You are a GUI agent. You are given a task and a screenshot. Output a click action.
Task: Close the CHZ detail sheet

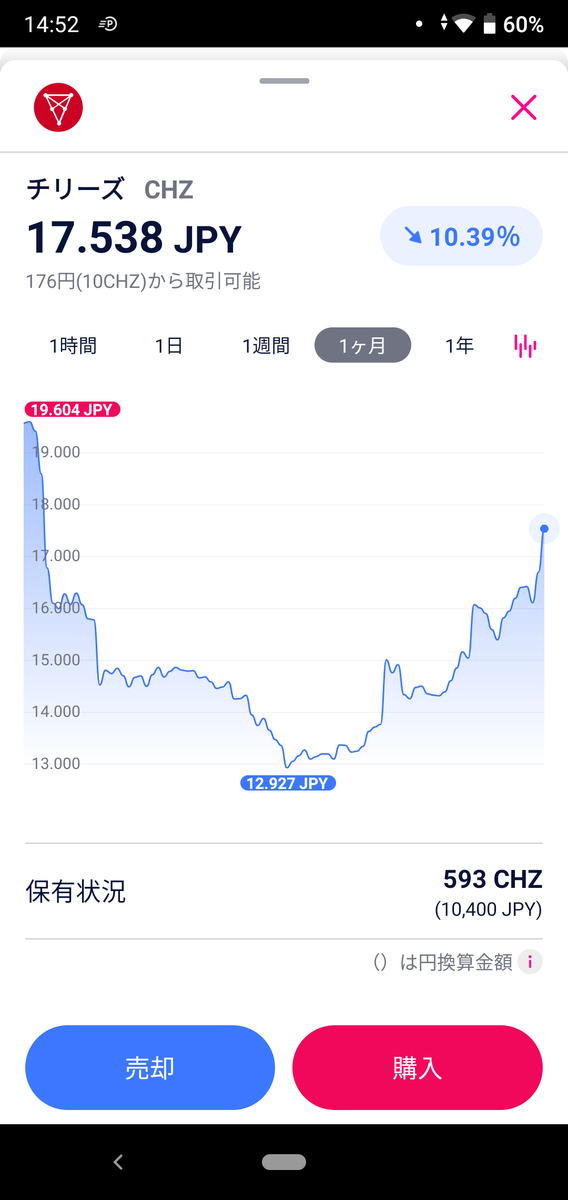(x=524, y=107)
